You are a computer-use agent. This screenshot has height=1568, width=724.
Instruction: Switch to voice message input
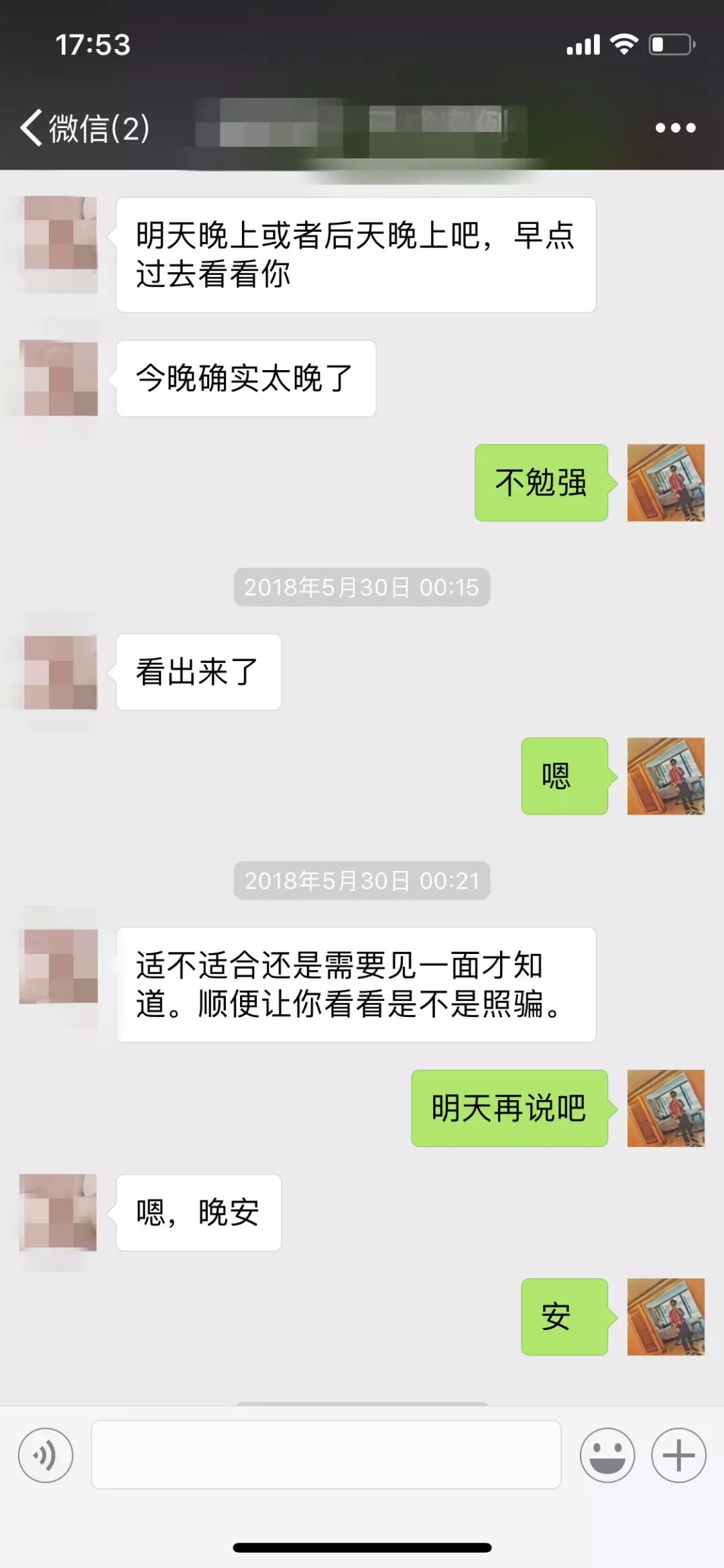(x=46, y=1455)
